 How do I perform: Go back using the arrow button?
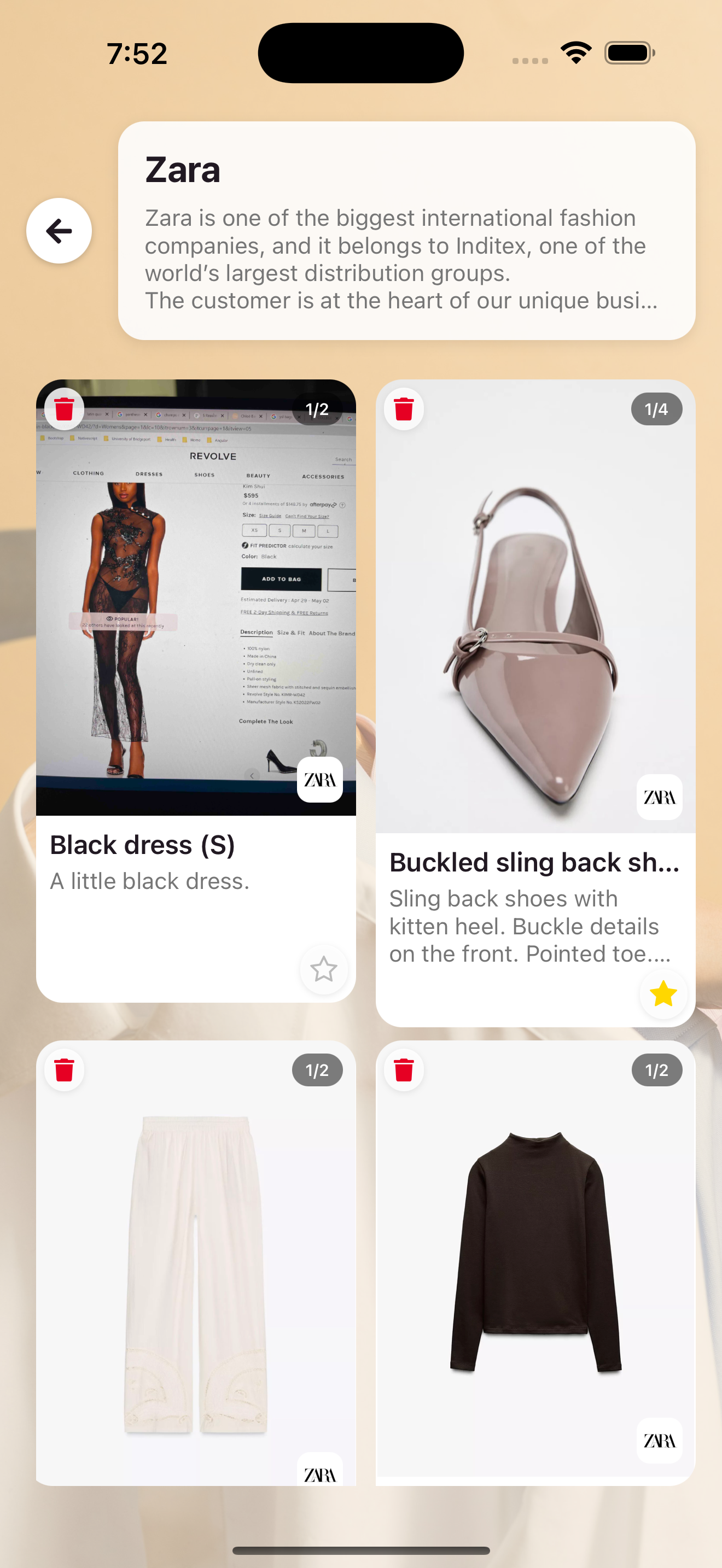[59, 231]
